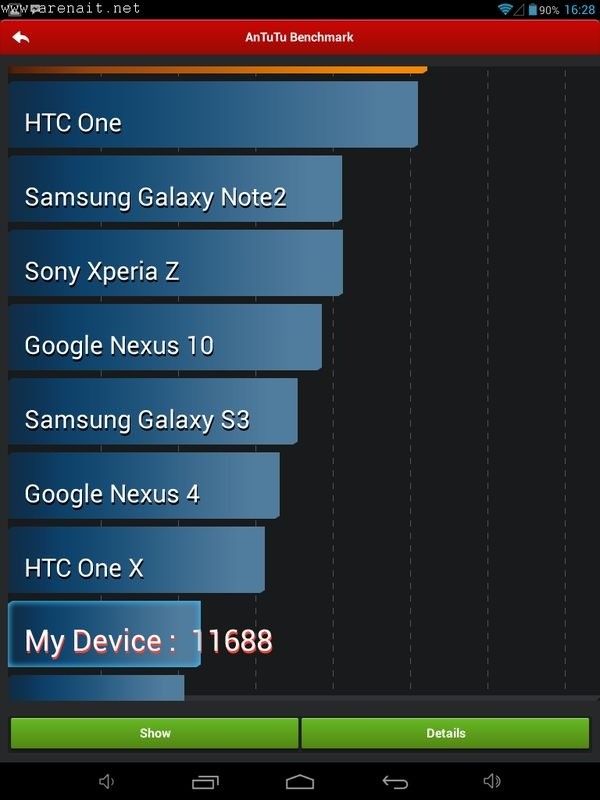This screenshot has width=600, height=800.
Task: Open the recent apps view
Action: [205, 781]
